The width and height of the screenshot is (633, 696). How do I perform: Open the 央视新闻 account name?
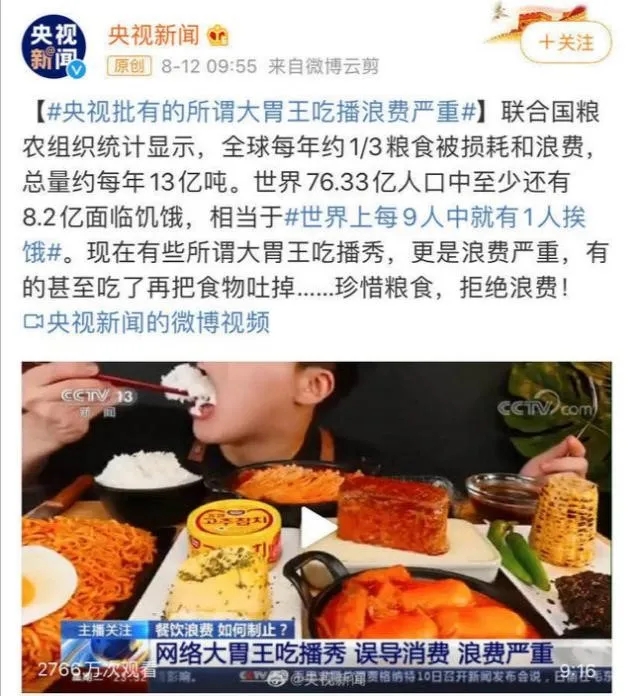pos(153,36)
